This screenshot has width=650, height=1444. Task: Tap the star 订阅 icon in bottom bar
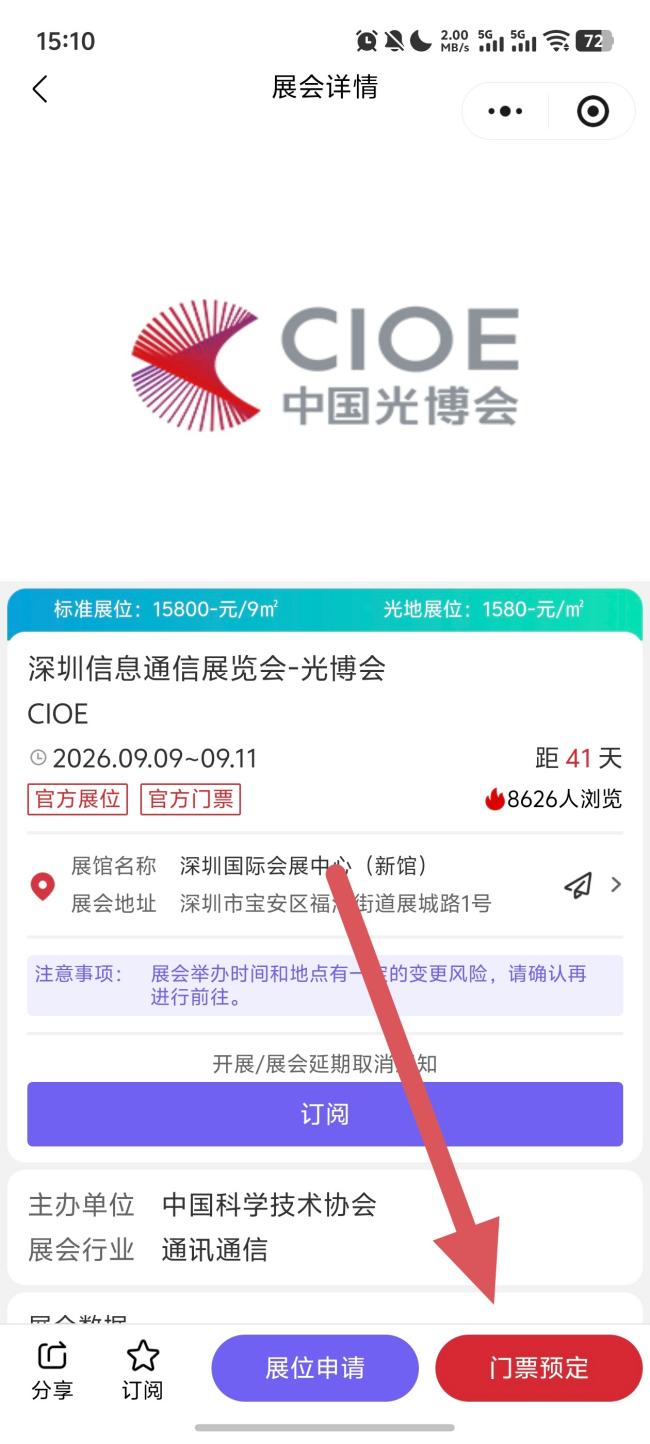pyautogui.click(x=143, y=1370)
